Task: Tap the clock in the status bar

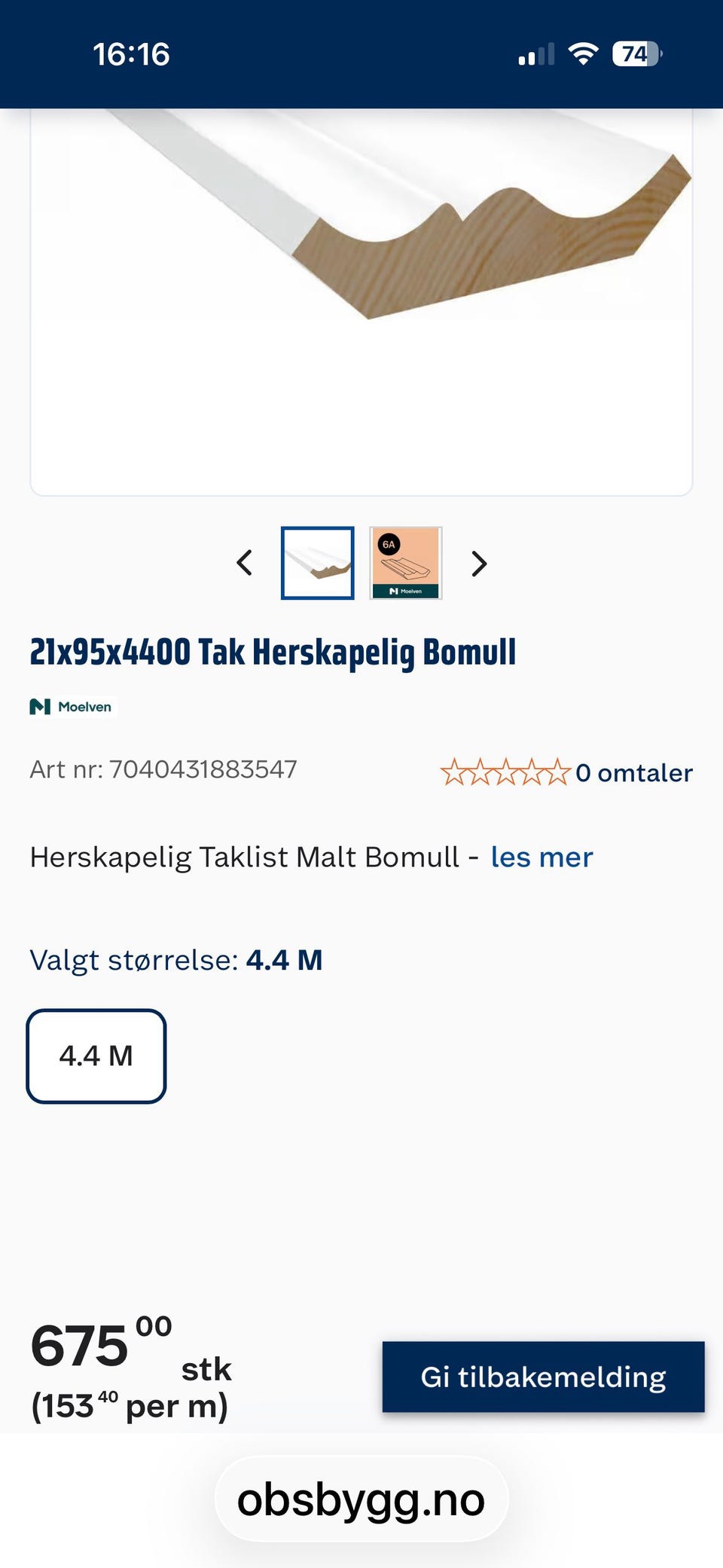Action: coord(133,53)
